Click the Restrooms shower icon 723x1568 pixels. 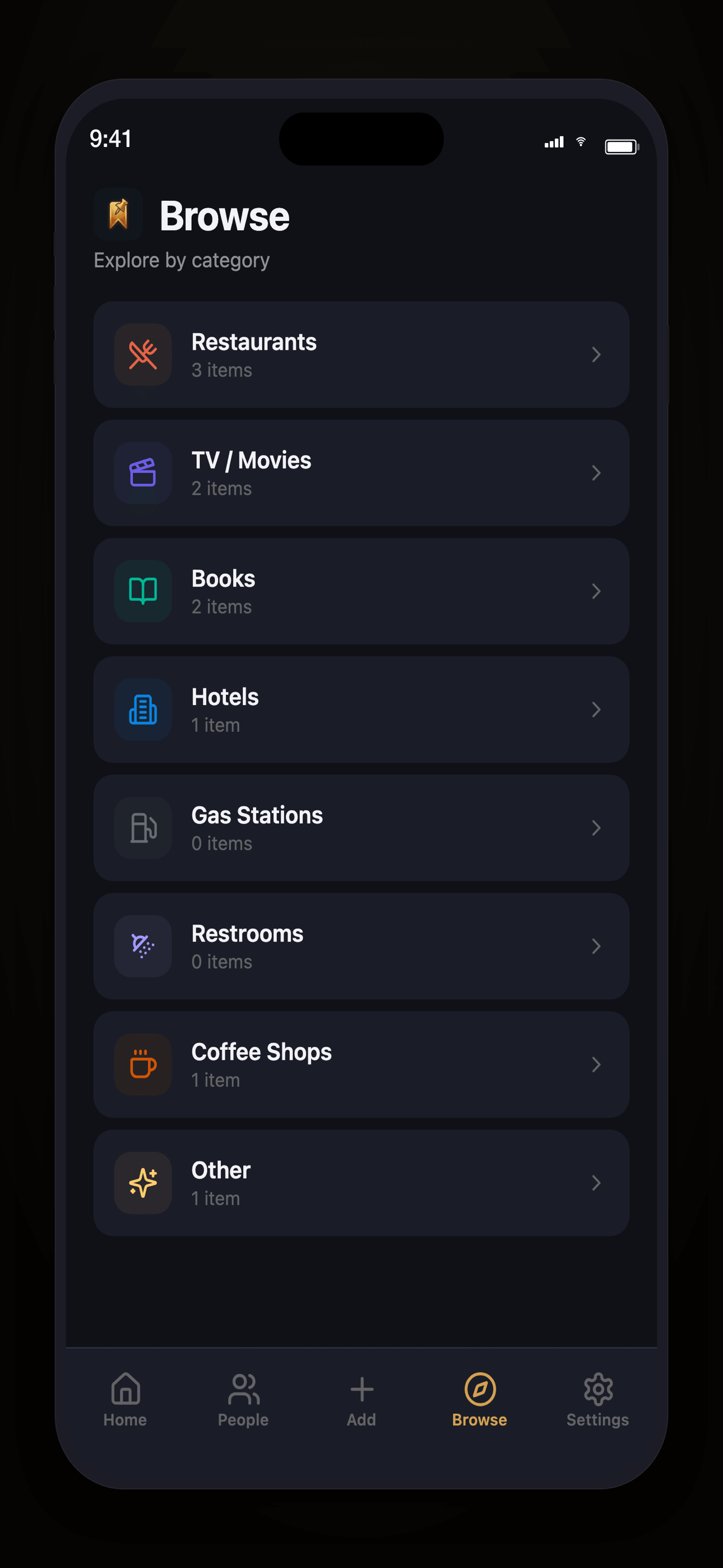142,946
